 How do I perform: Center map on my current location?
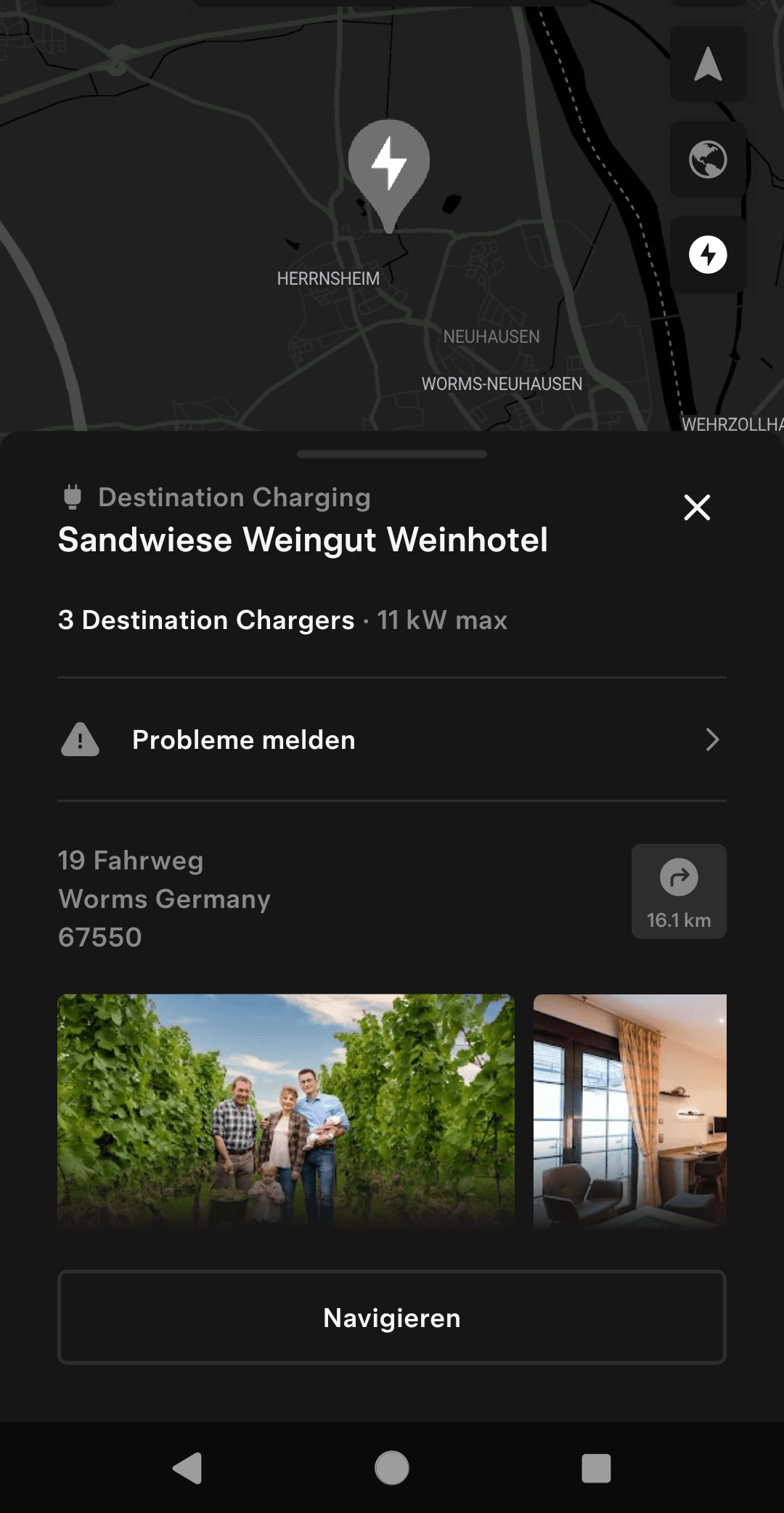(708, 64)
